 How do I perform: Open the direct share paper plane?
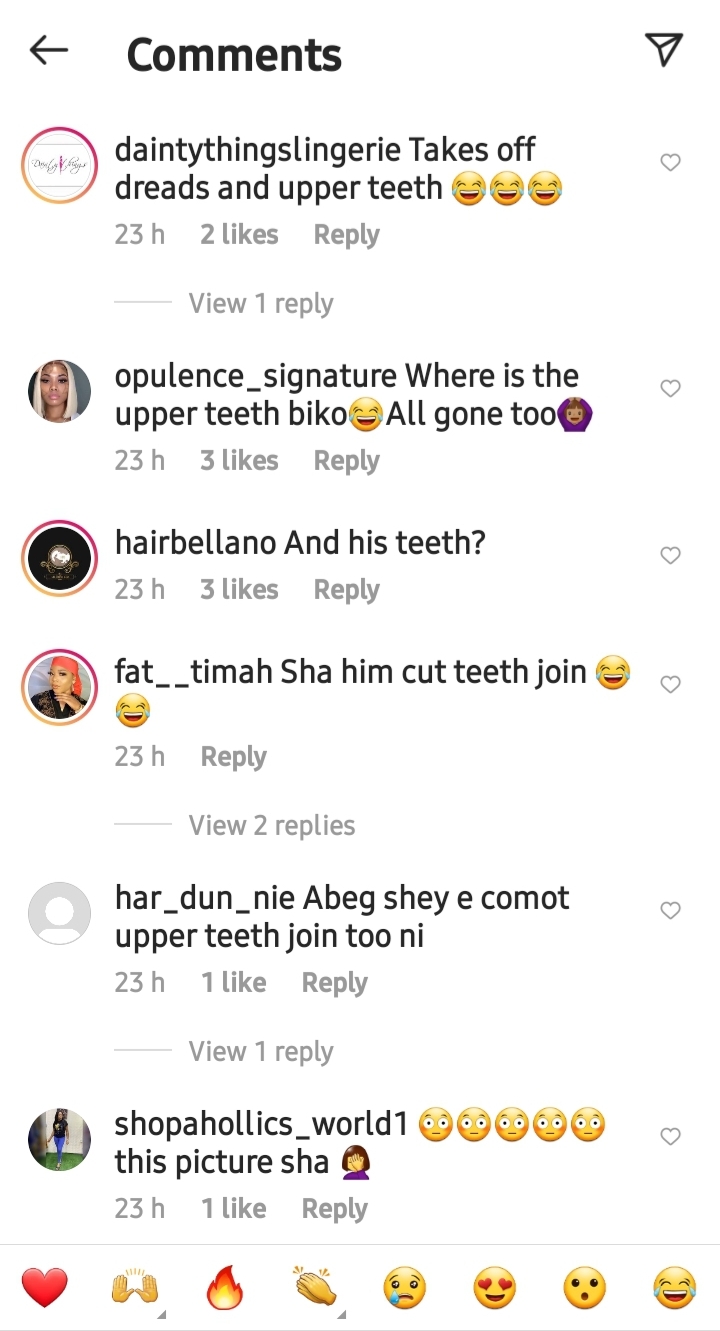664,50
